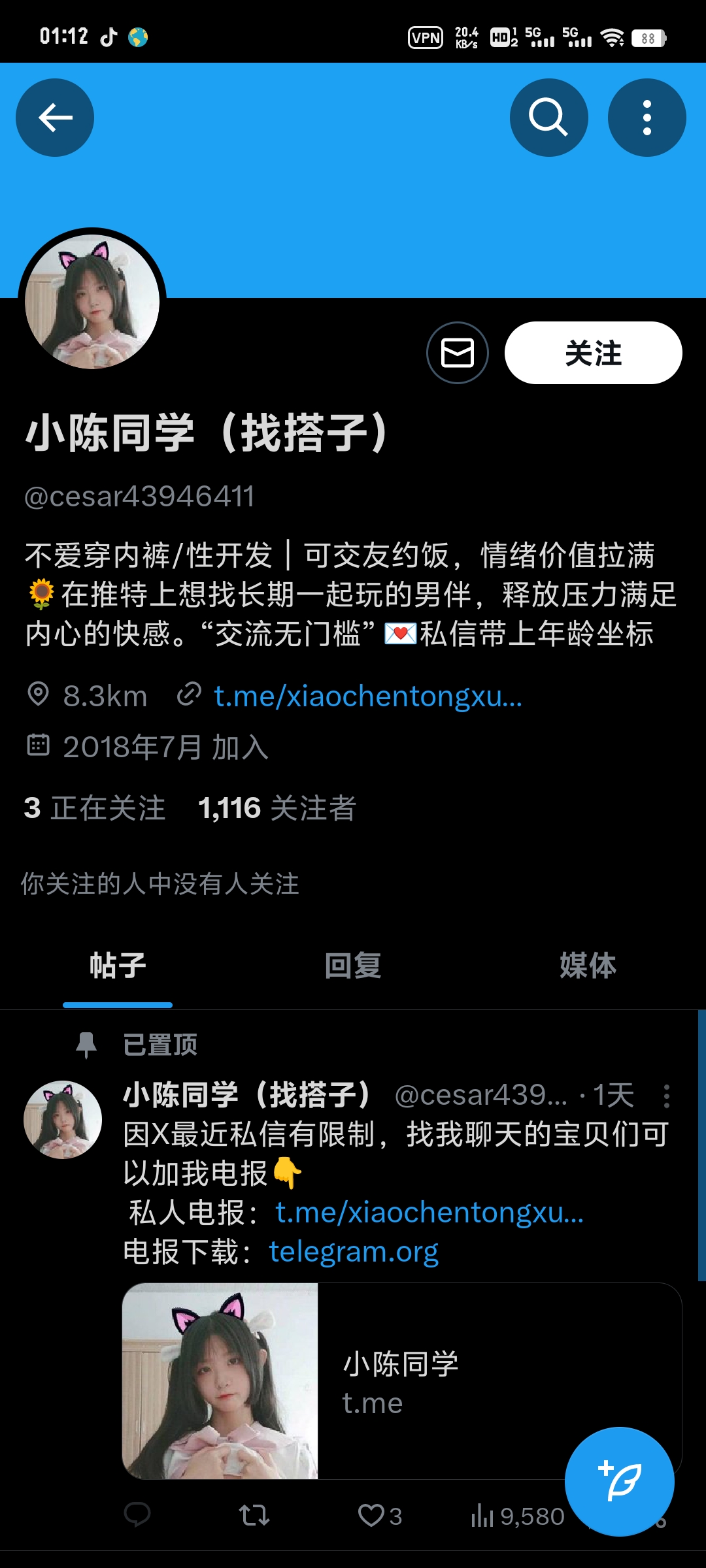Select the 帖子 tab

pyautogui.click(x=118, y=966)
